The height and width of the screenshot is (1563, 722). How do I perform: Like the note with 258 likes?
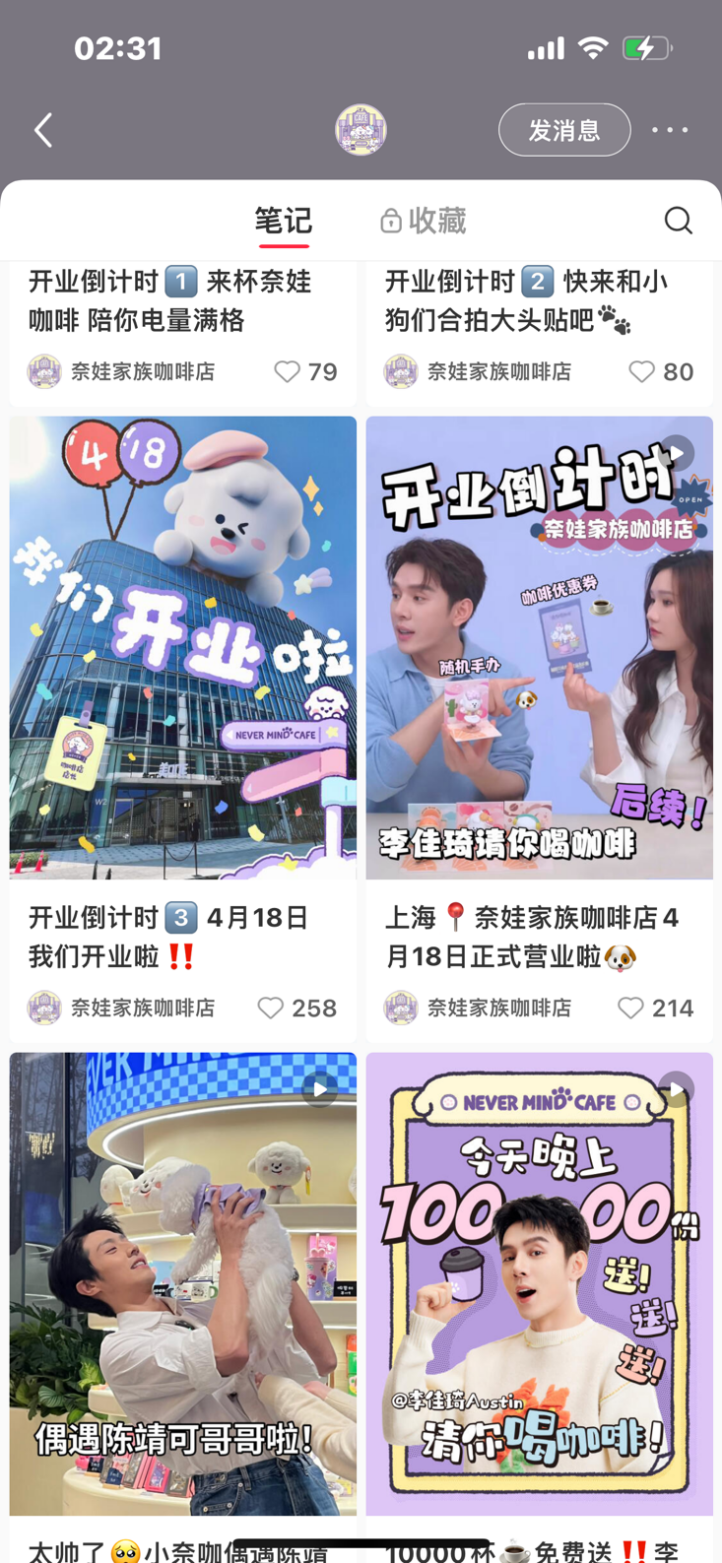click(x=271, y=1008)
